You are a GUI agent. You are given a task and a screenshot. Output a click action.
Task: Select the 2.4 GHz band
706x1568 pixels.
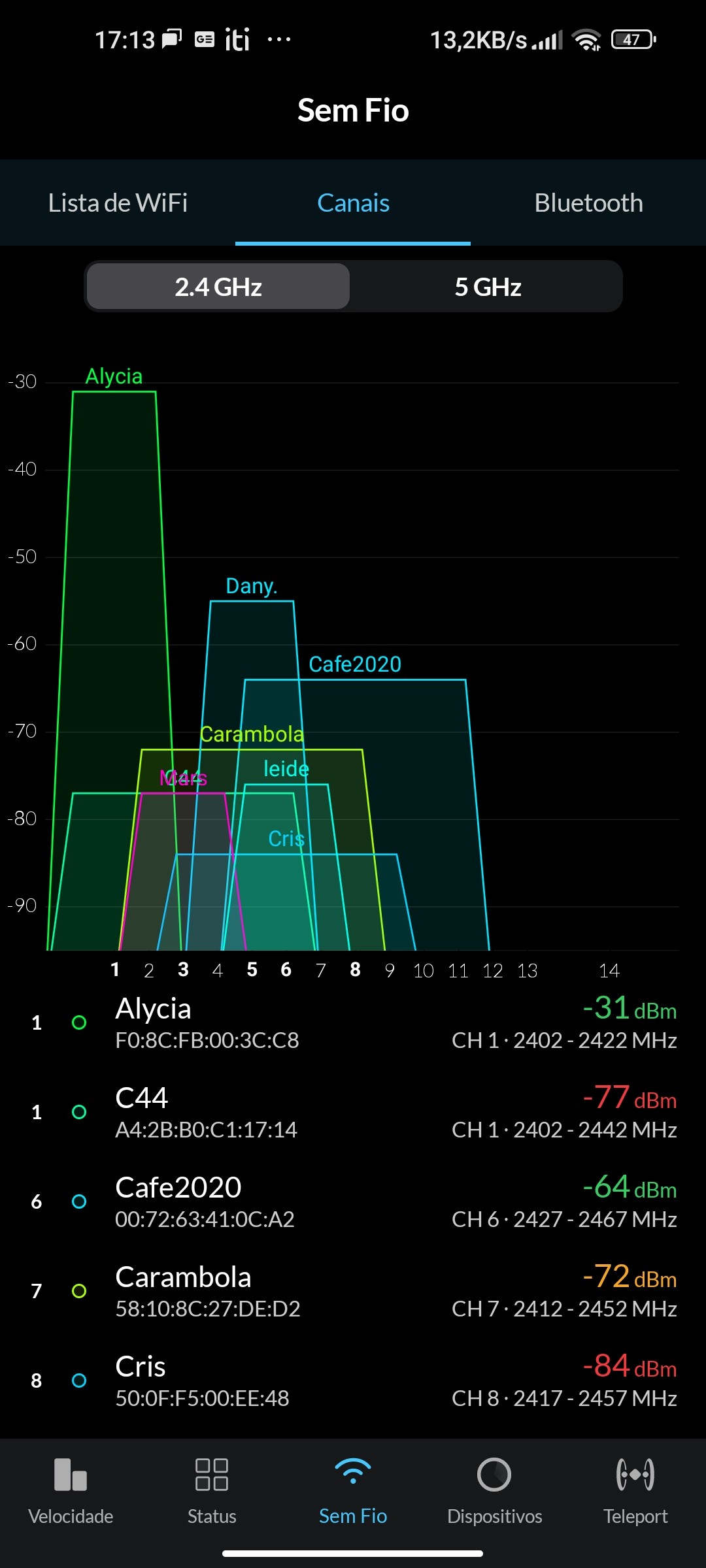(x=218, y=287)
